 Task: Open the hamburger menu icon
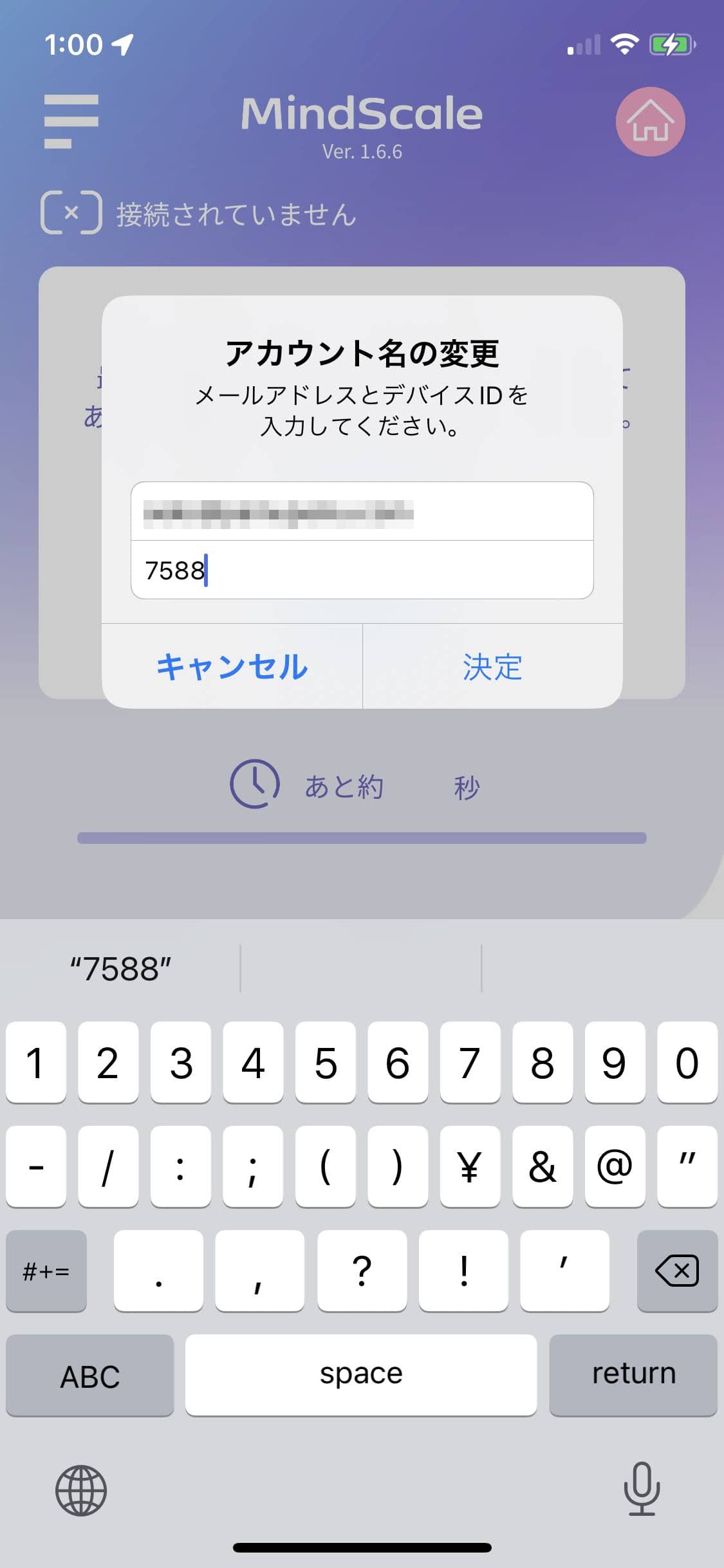[x=71, y=121]
